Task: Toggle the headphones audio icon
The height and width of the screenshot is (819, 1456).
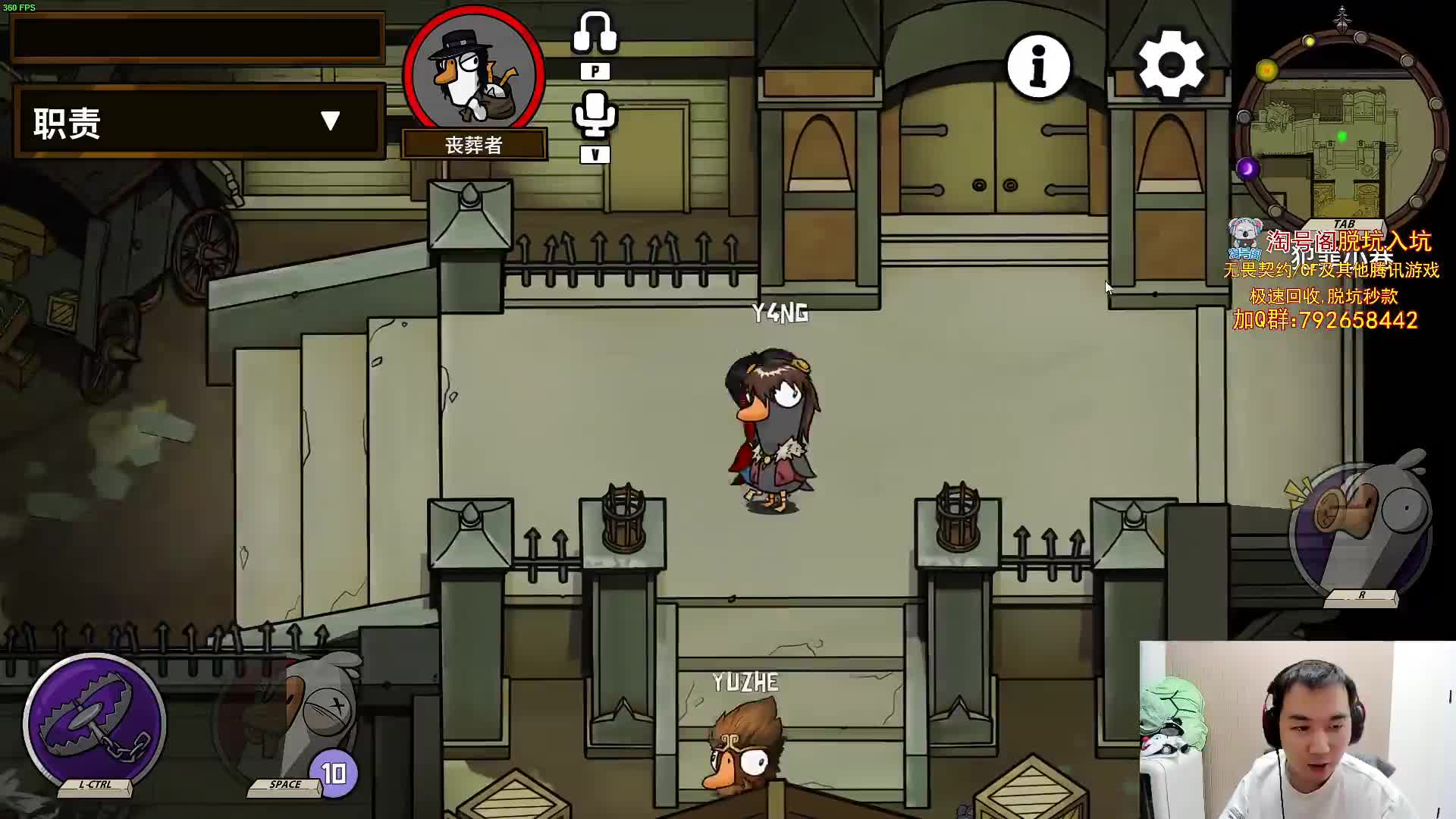Action: coord(595,33)
